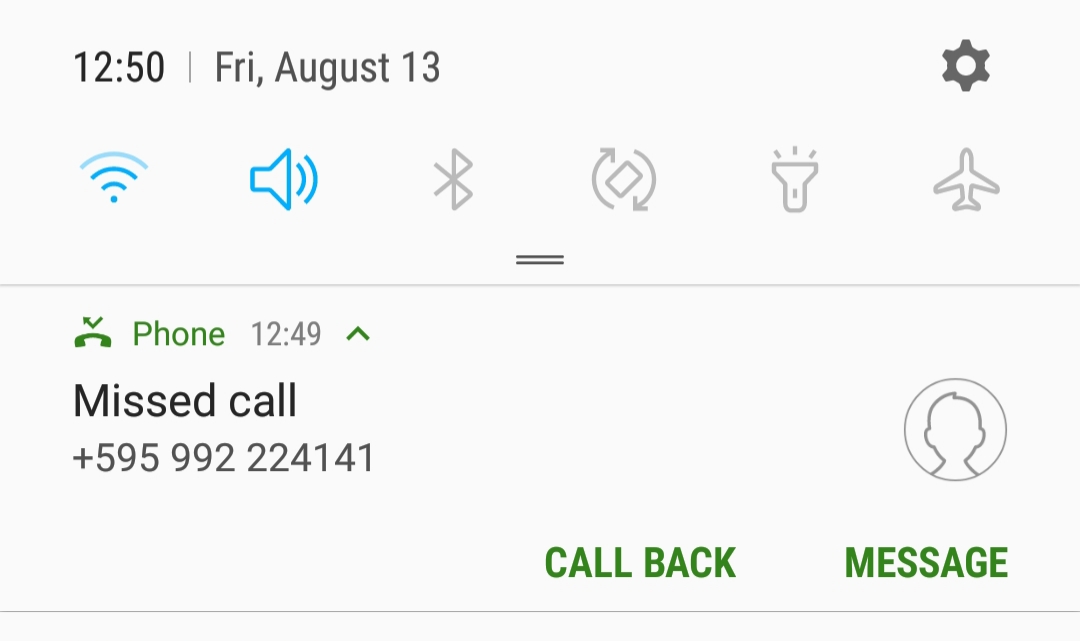Open the missed call notification from +595 992 224141
This screenshot has width=1080, height=641.
click(400, 430)
